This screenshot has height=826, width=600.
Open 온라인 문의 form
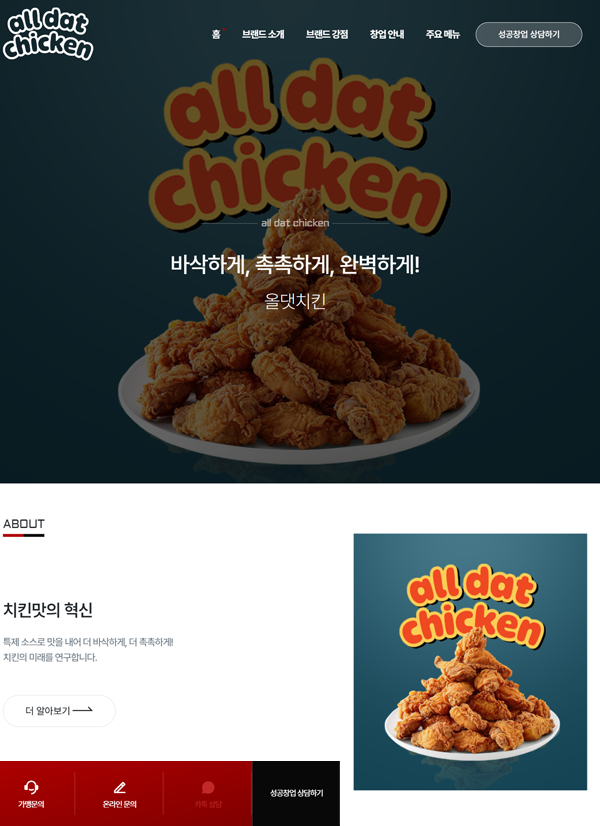click(x=119, y=794)
